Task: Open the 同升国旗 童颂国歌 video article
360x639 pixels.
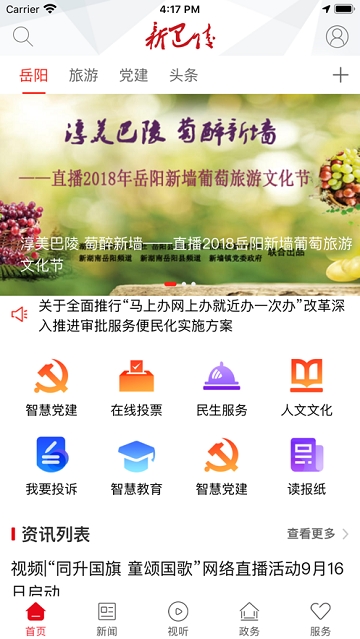Action: 177,578
